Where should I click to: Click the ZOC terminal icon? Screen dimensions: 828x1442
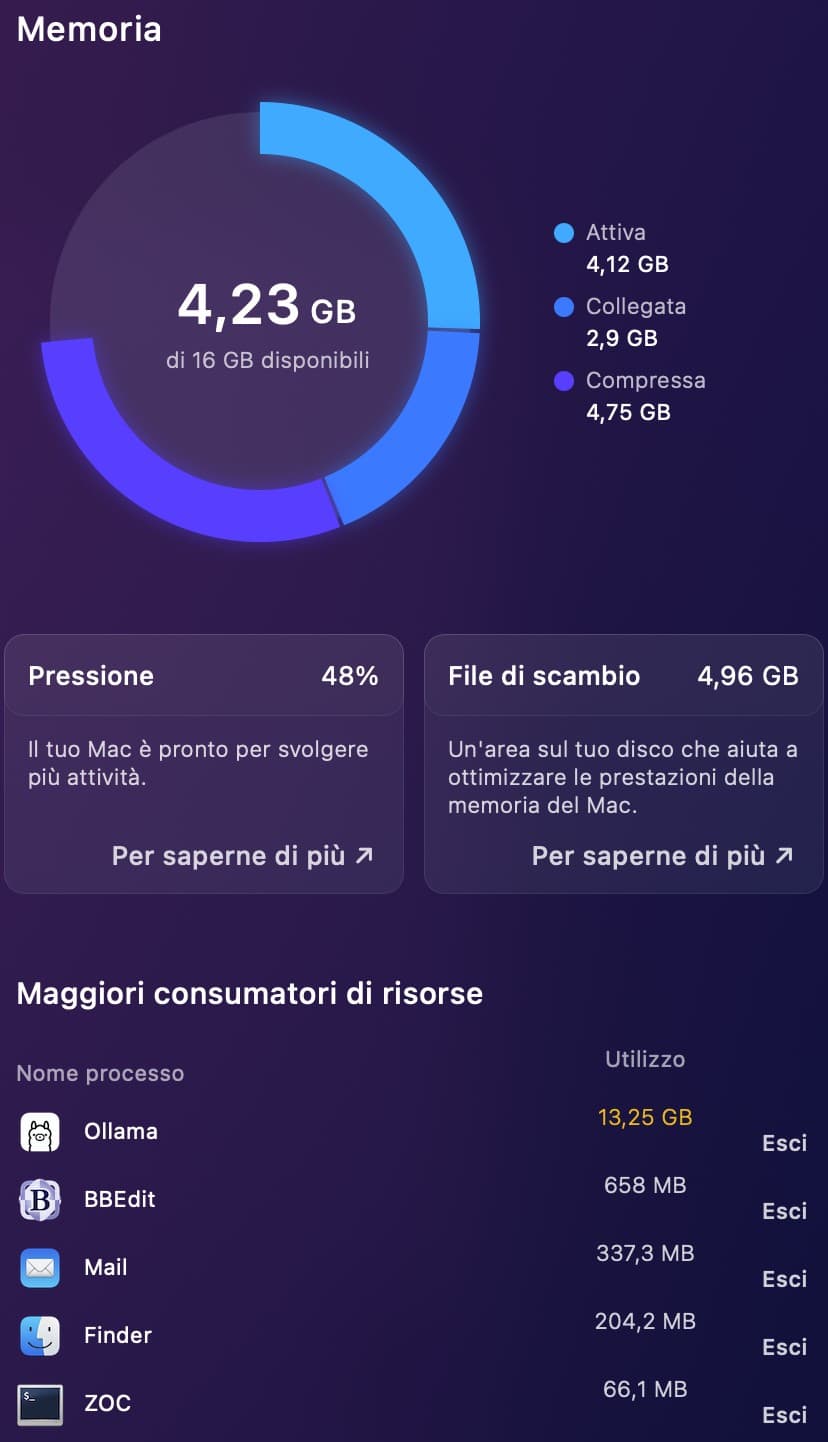pos(39,1402)
